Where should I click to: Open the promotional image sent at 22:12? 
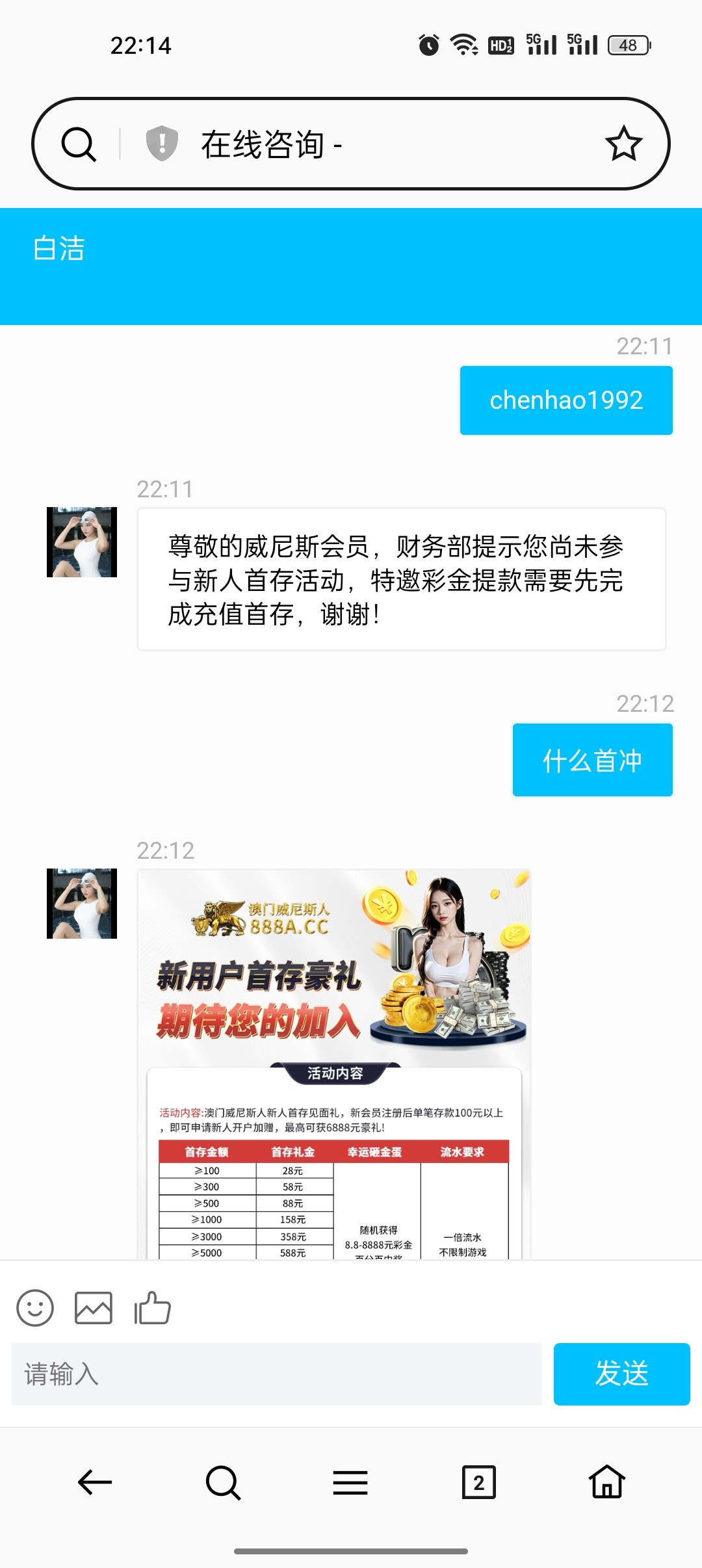(x=334, y=1064)
